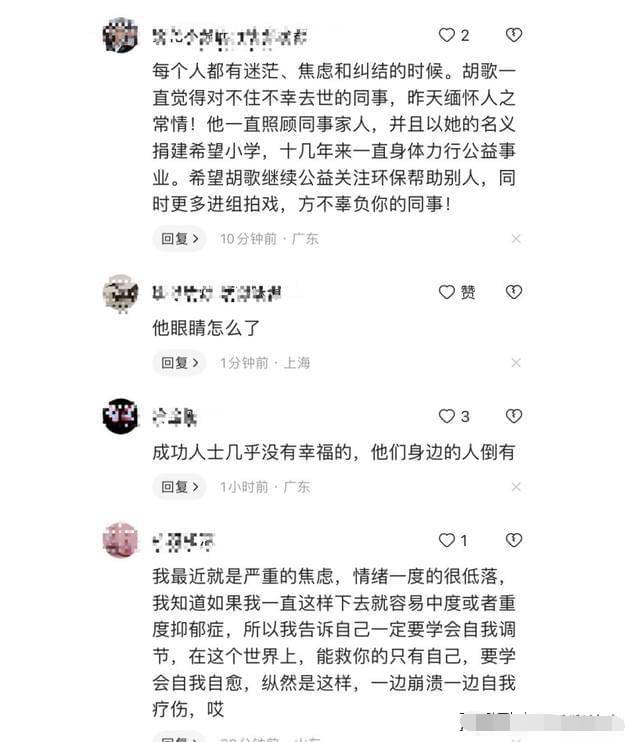This screenshot has width=640, height=742.
Task: Dismiss the comment about 成功人士
Action: pos(516,487)
